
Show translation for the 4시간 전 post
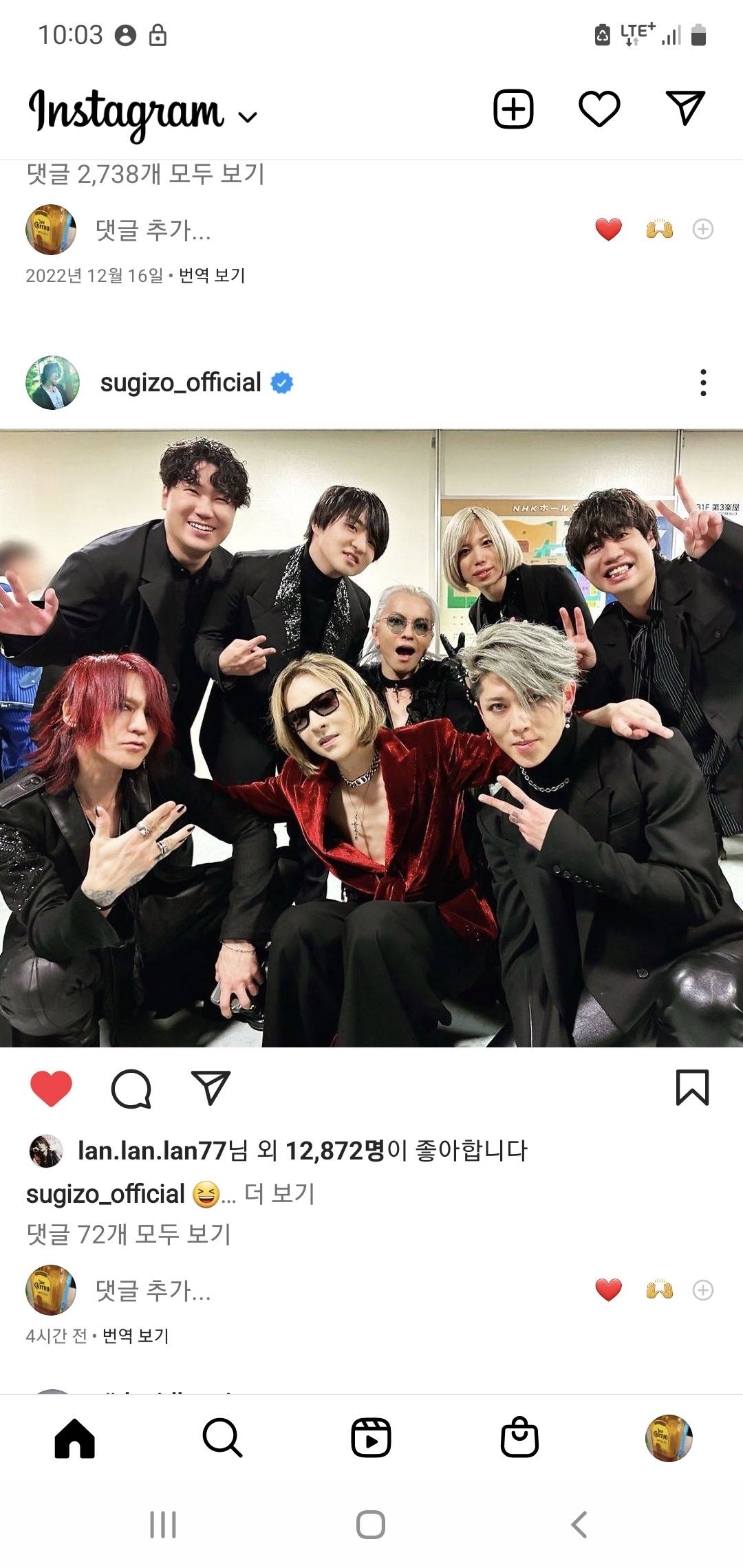(136, 1336)
